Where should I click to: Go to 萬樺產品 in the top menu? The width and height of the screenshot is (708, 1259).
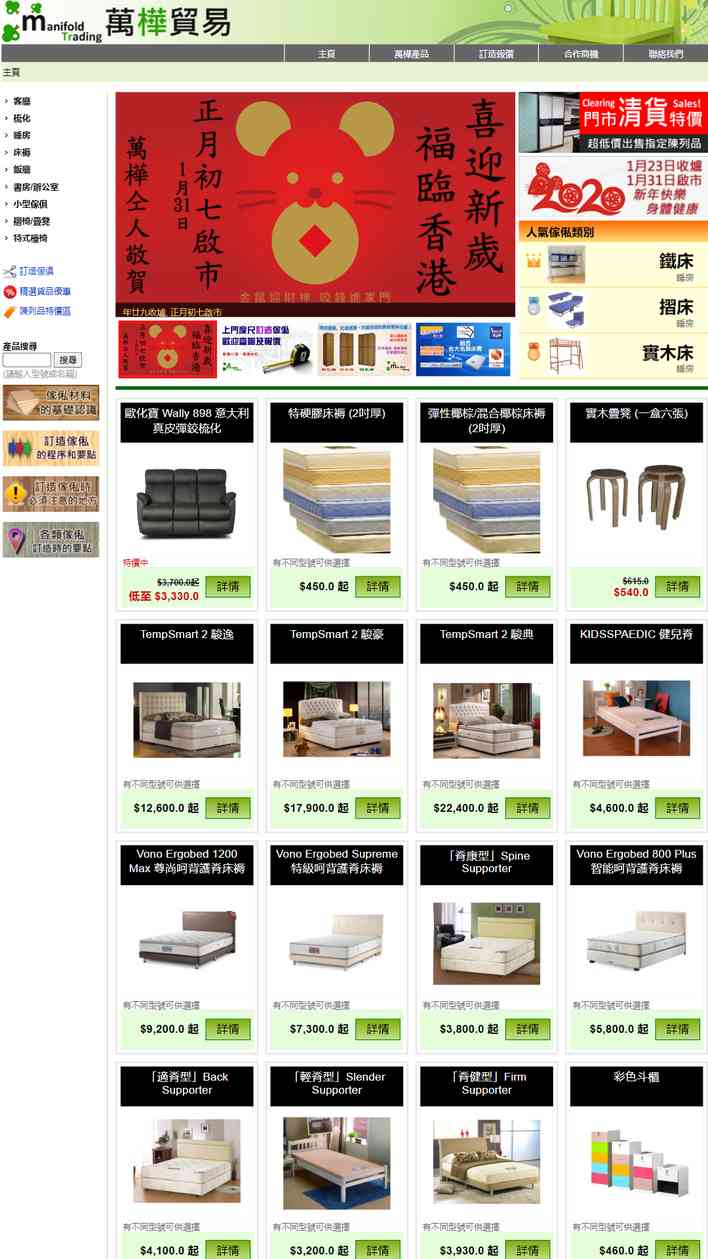click(x=411, y=54)
